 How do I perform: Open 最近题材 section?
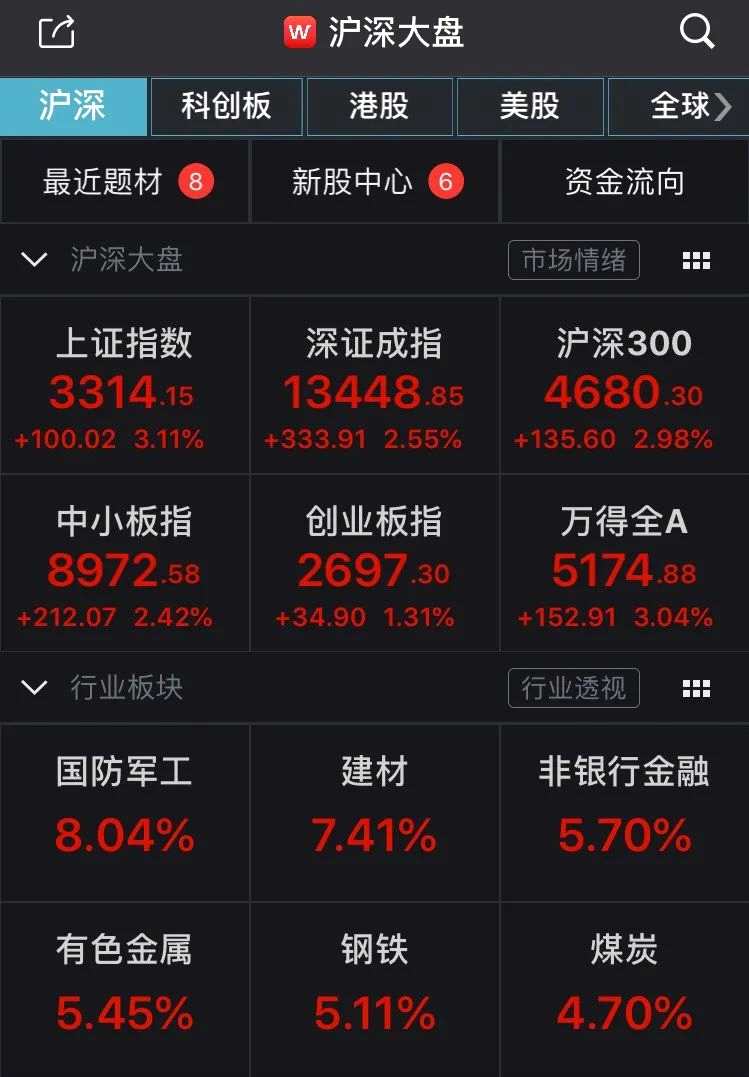125,182
